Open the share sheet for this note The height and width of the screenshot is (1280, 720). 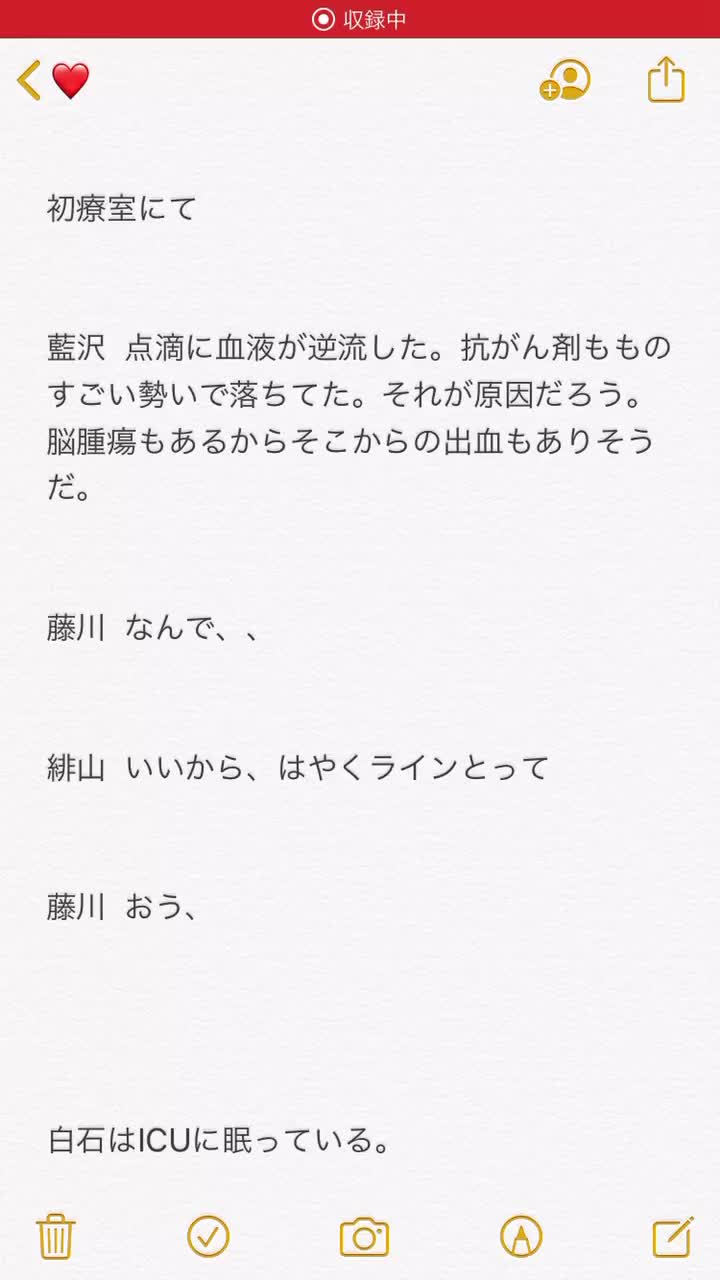point(666,80)
